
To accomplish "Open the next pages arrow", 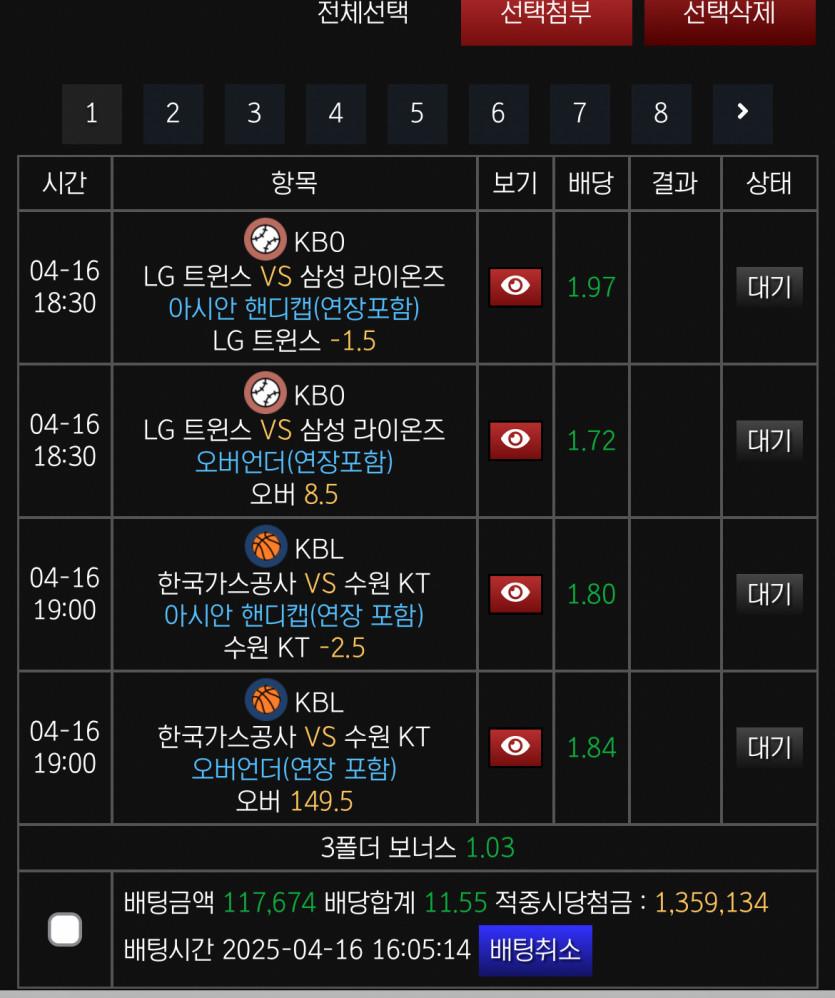I will tap(742, 114).
